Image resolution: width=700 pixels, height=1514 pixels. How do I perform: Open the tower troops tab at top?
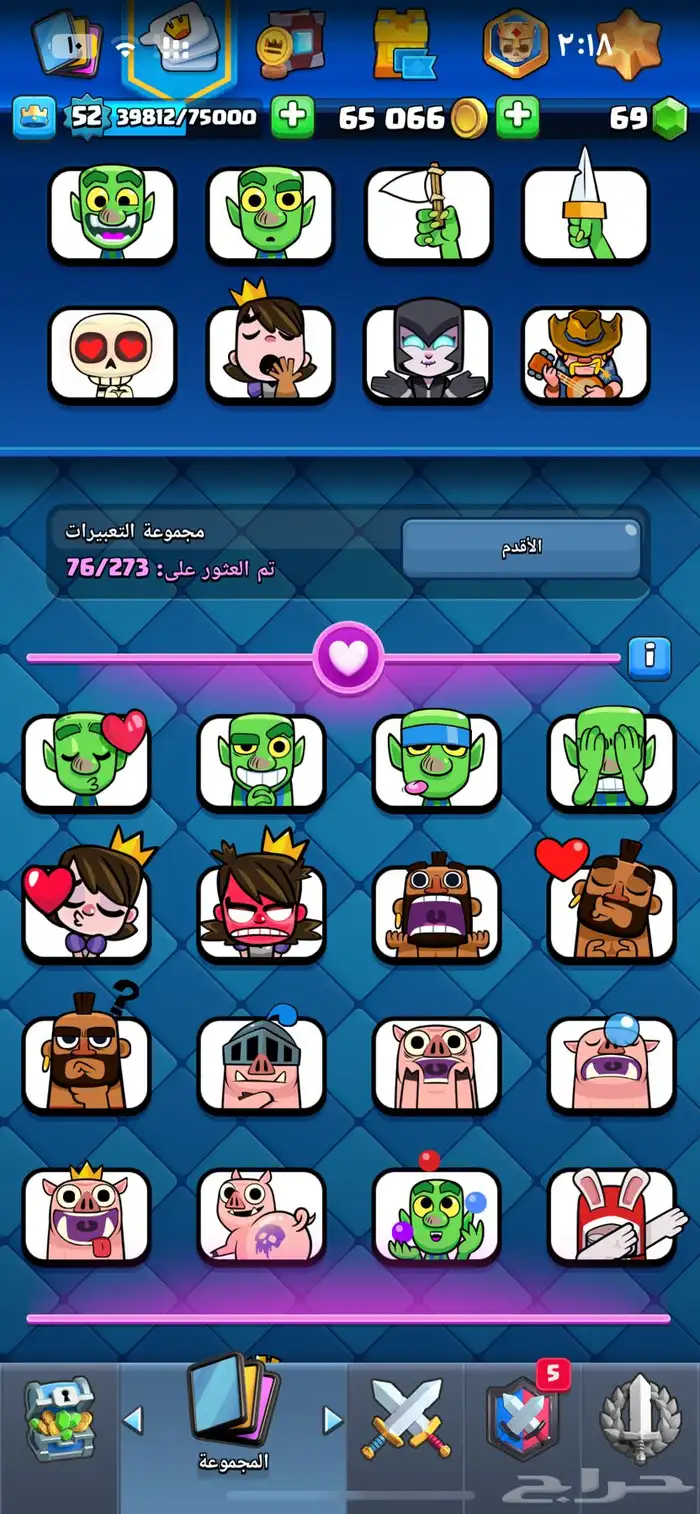tap(402, 45)
